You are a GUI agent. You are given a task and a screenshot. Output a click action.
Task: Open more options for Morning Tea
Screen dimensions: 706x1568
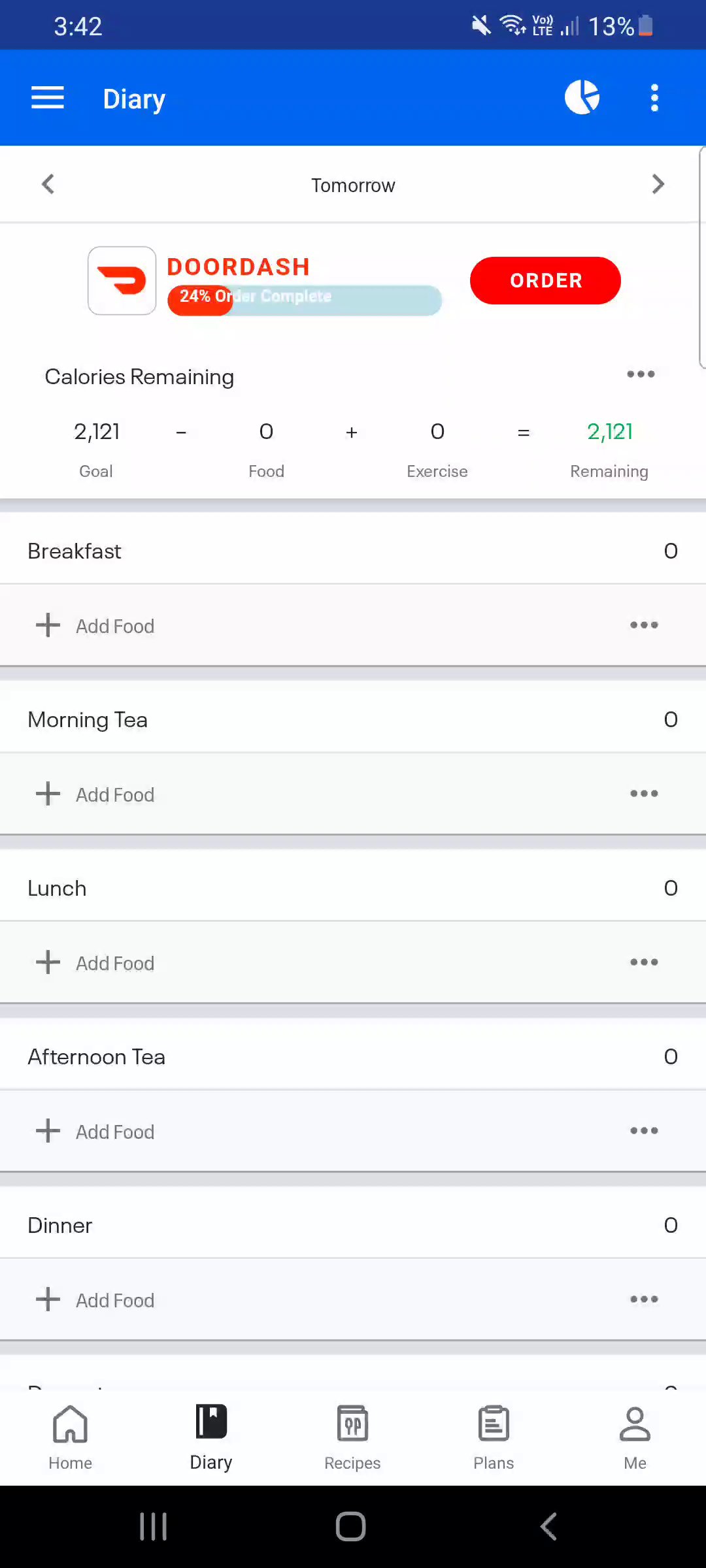[x=644, y=794]
